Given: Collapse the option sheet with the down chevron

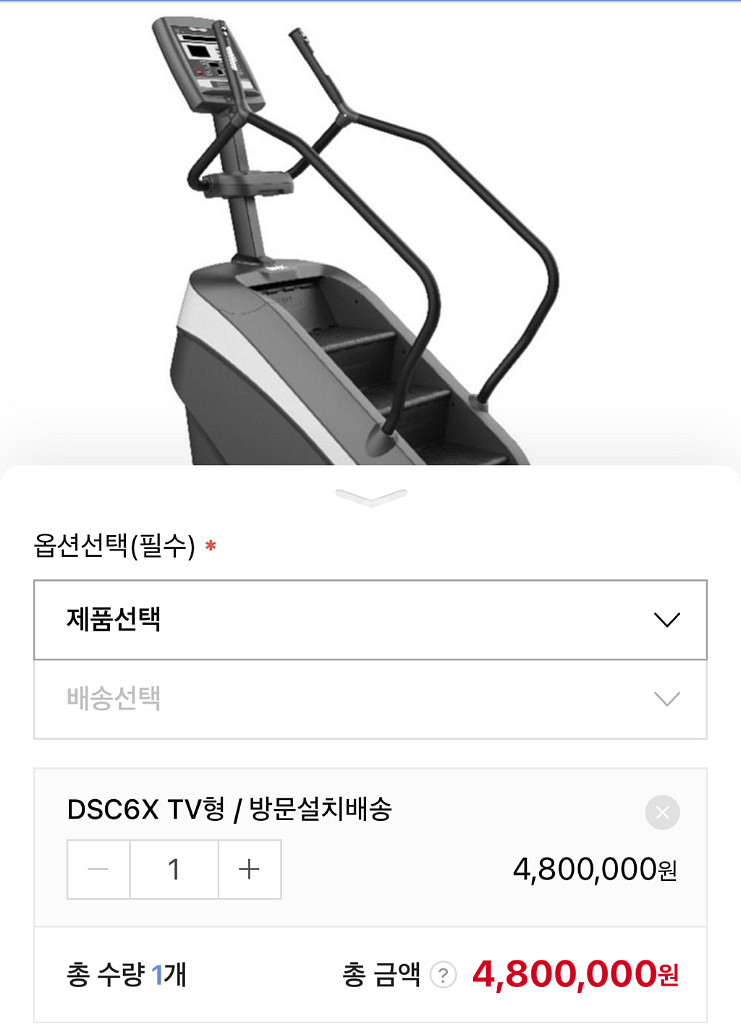Looking at the screenshot, I should 371,497.
